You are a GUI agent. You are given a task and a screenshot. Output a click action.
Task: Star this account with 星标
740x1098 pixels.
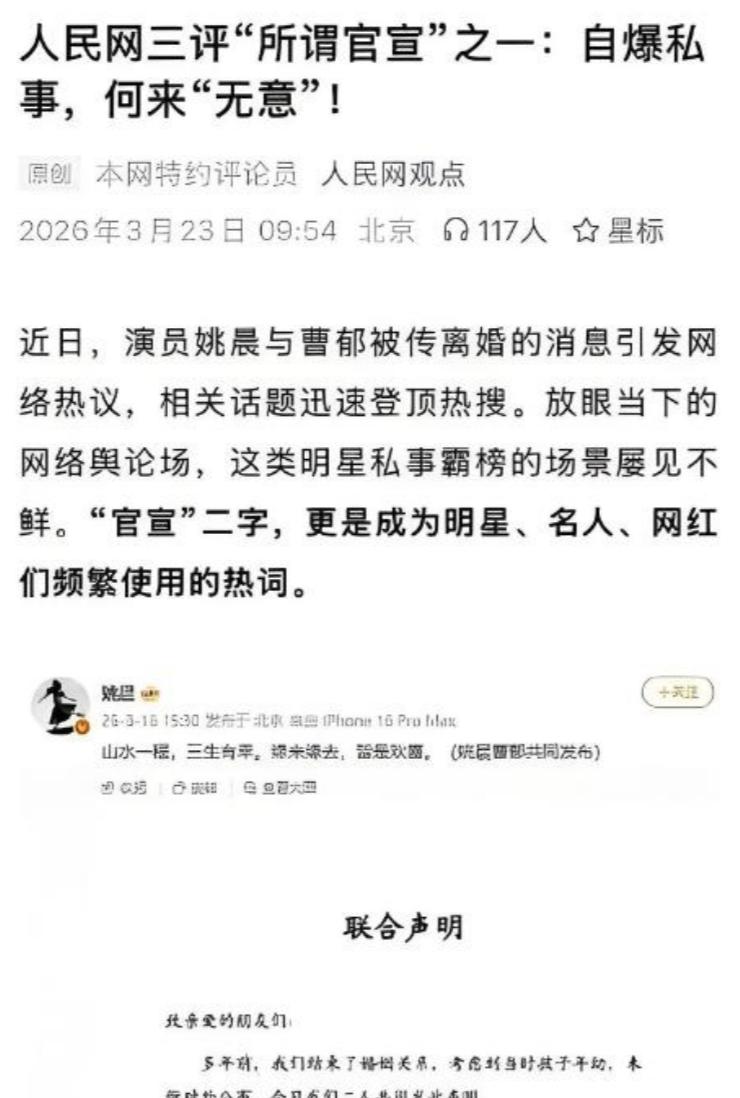click(618, 231)
